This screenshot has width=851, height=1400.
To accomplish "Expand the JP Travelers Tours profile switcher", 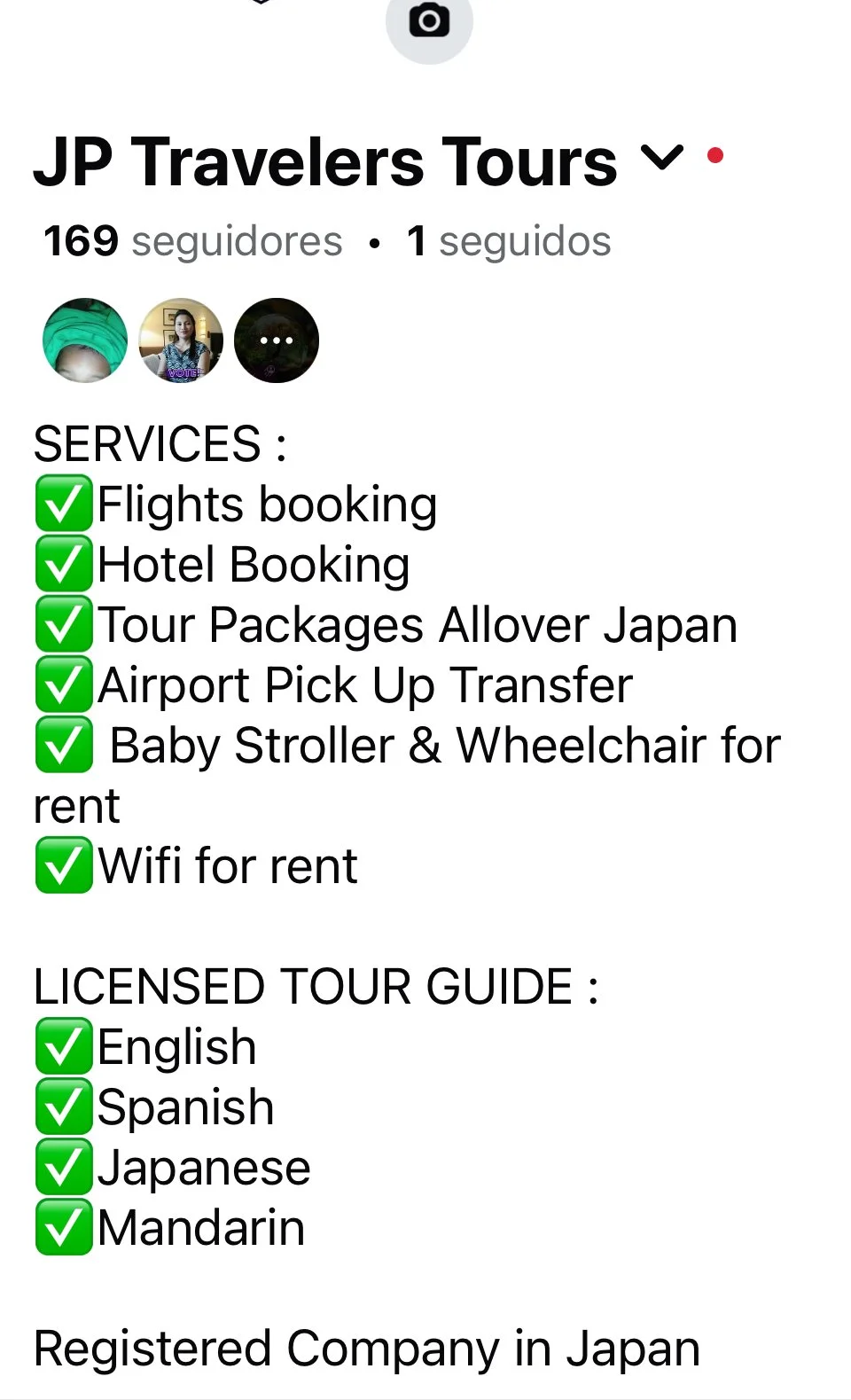I will click(x=661, y=159).
